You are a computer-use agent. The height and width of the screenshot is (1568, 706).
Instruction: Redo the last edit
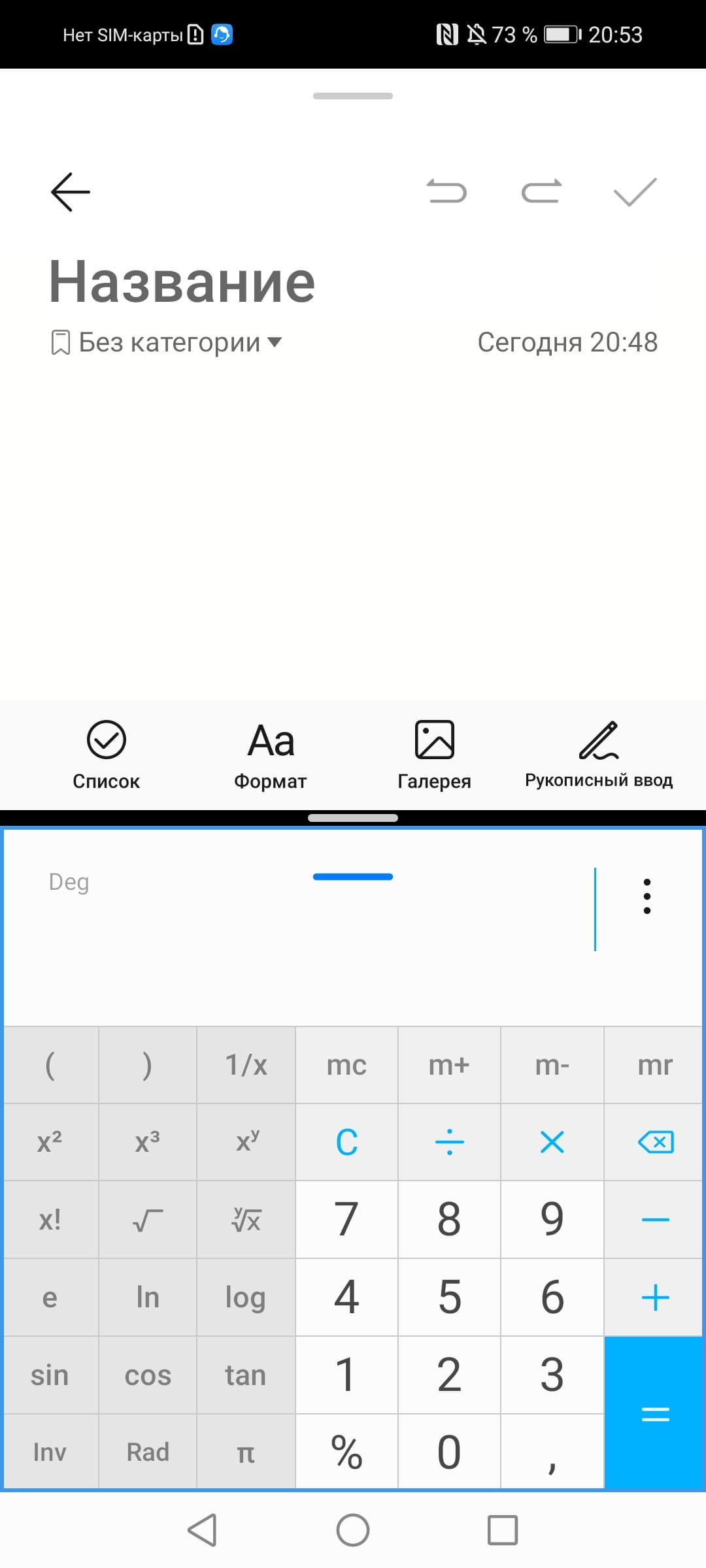pyautogui.click(x=541, y=192)
